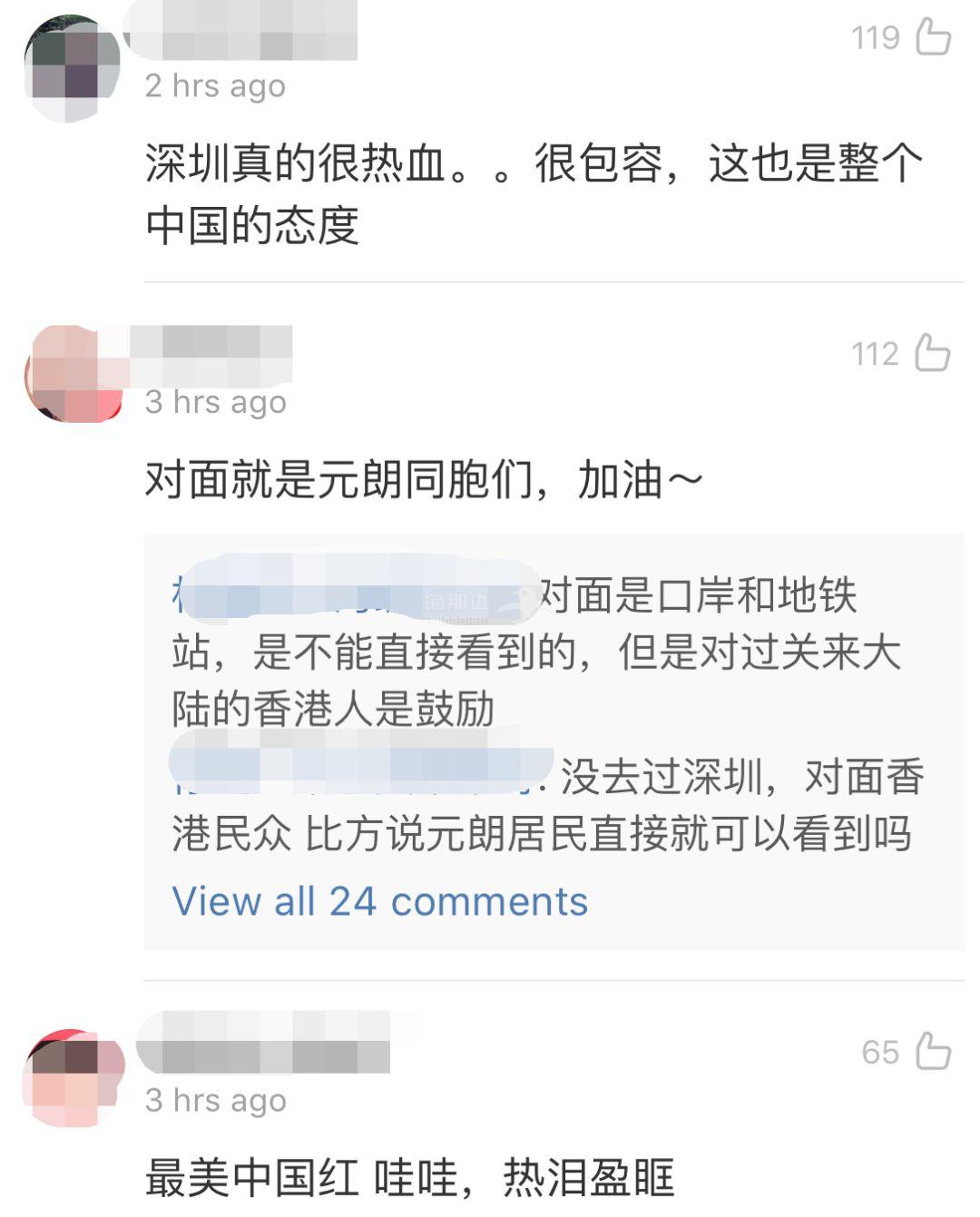The height and width of the screenshot is (1217, 980).
Task: Like the comment with 65 likes
Action: click(932, 1051)
